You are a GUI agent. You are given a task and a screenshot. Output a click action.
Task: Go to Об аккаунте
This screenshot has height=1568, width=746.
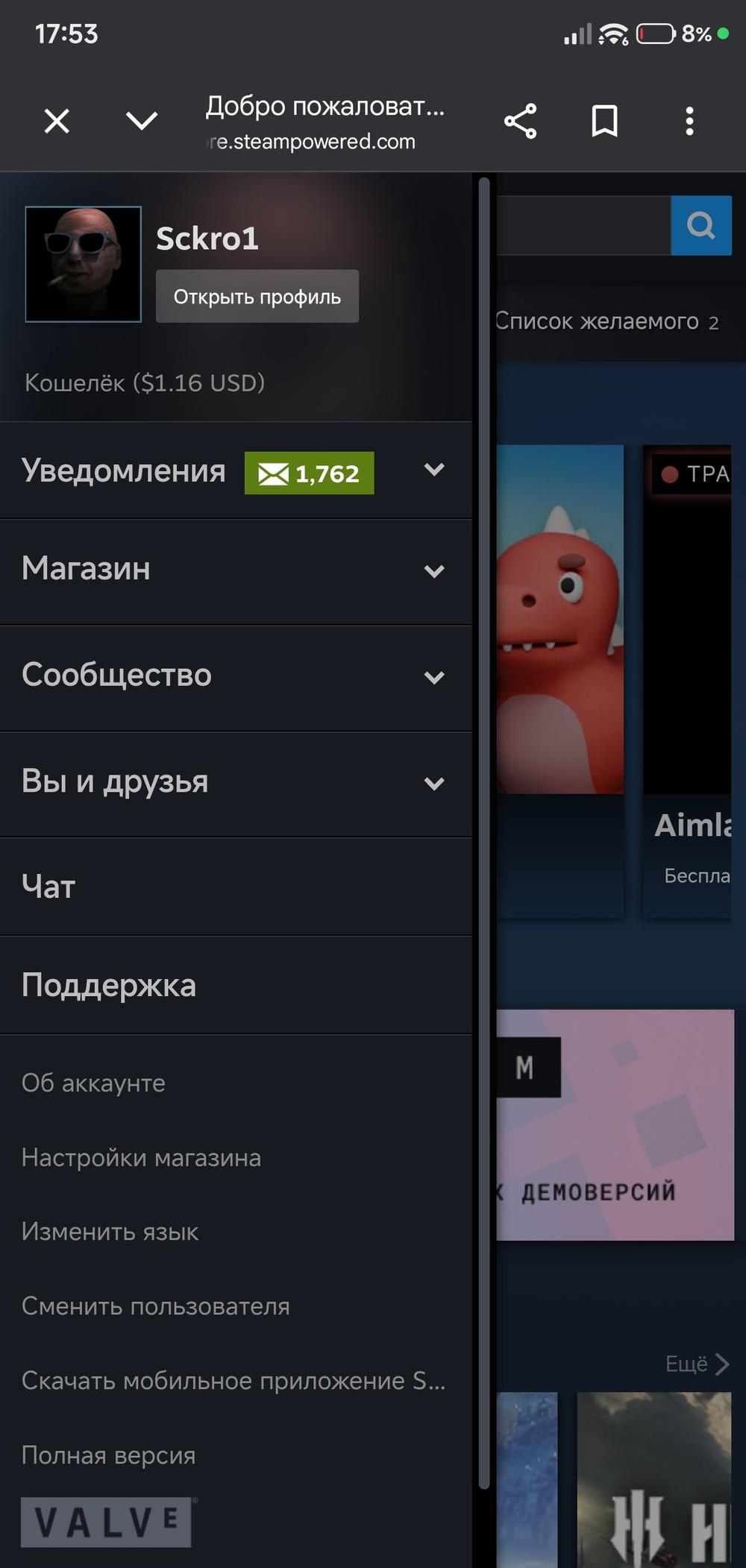tap(93, 1083)
